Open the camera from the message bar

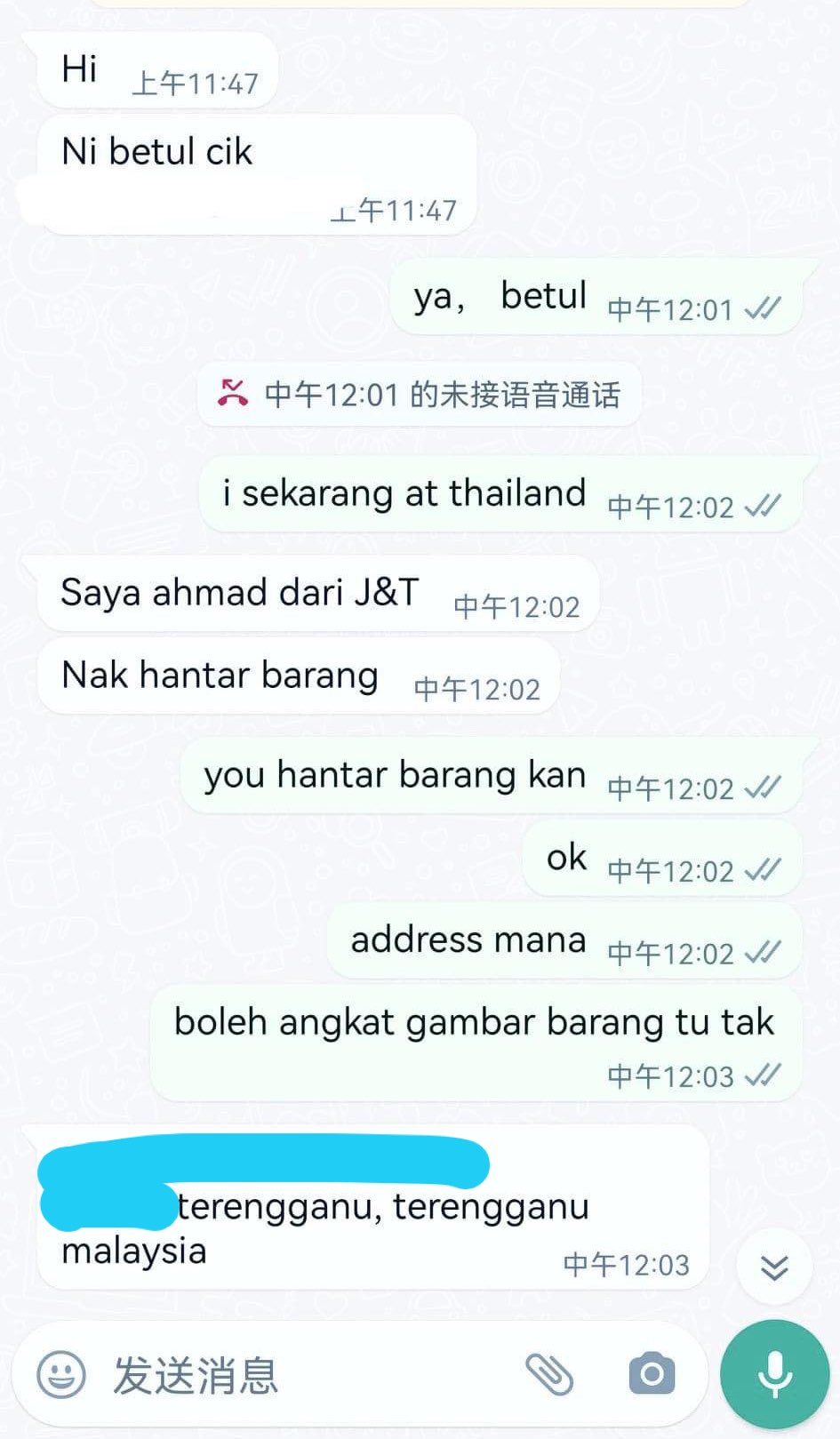click(x=652, y=1374)
